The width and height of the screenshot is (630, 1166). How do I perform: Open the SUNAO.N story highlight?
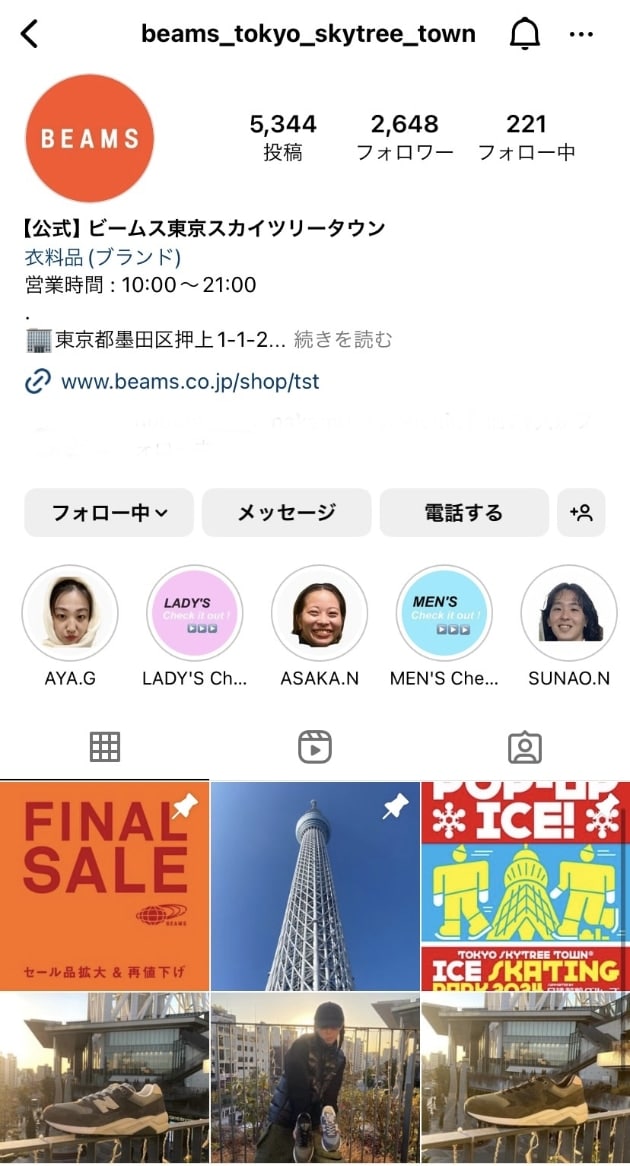click(x=569, y=613)
